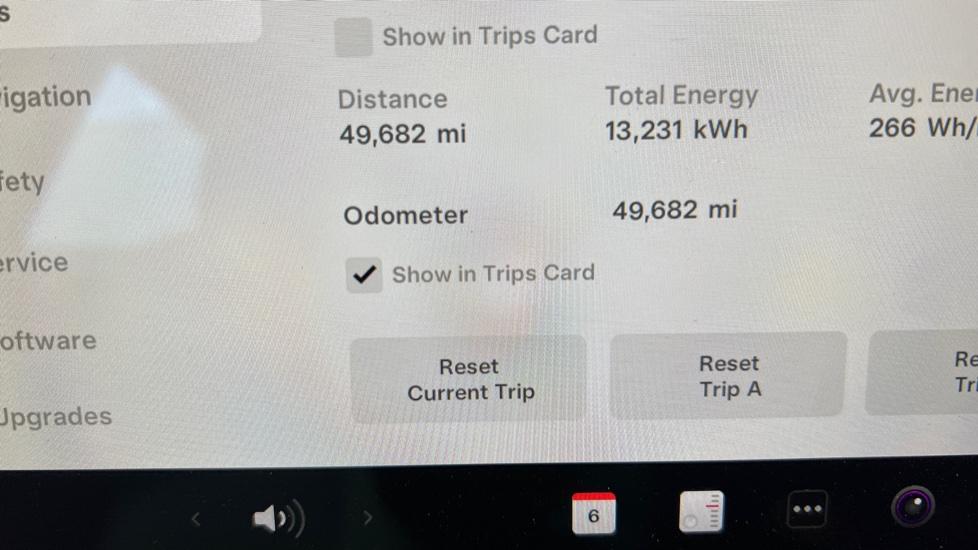This screenshot has width=978, height=550.
Task: Open the Software section
Action: (x=48, y=340)
